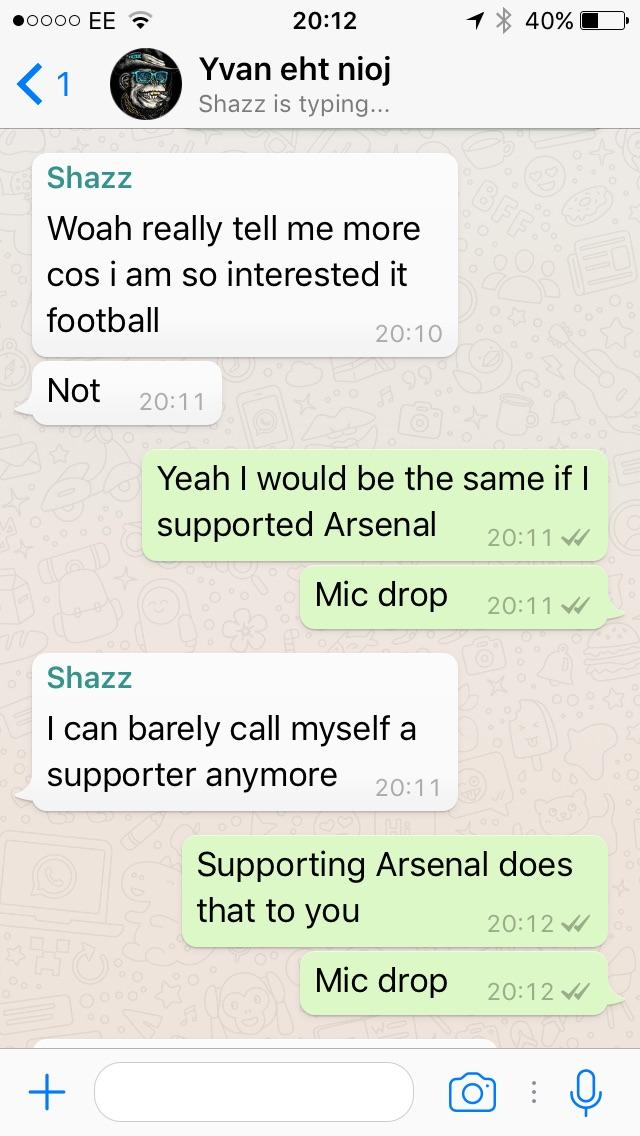The height and width of the screenshot is (1136, 640).
Task: Tap the plus attach button
Action: (46, 1092)
